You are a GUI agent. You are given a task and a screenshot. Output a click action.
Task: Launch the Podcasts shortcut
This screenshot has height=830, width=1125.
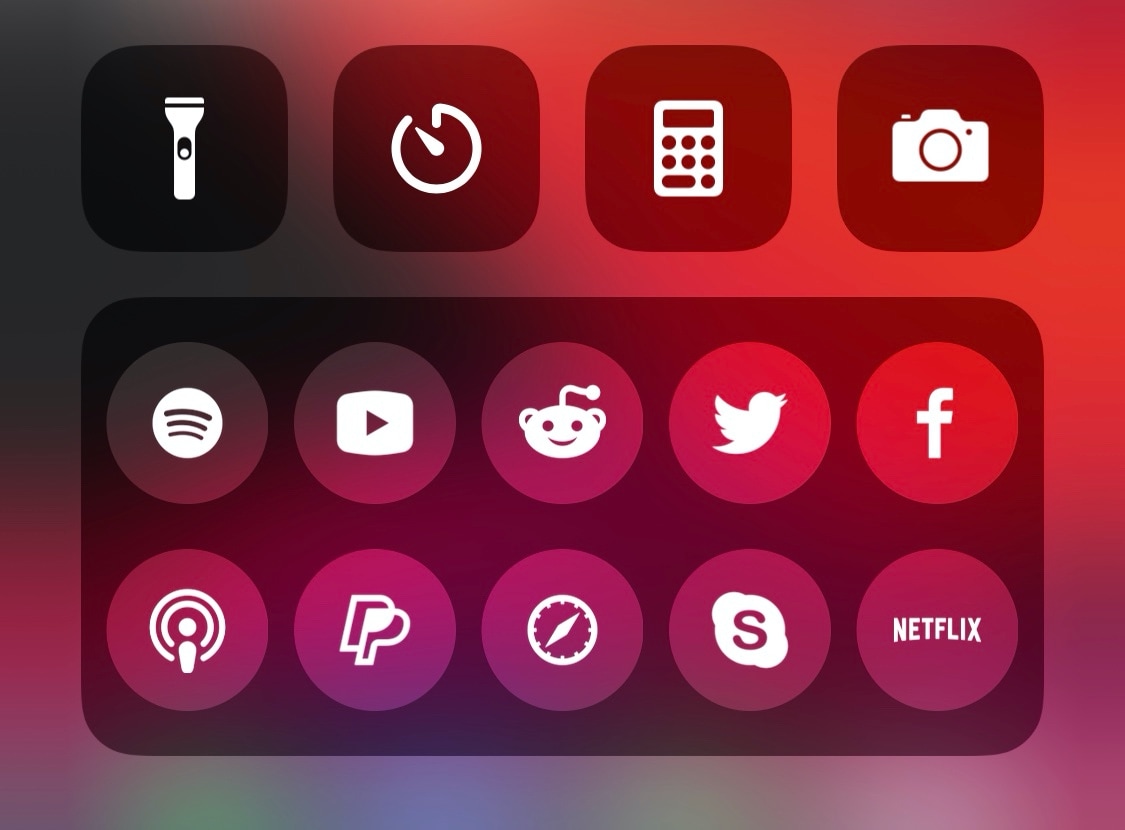point(187,630)
